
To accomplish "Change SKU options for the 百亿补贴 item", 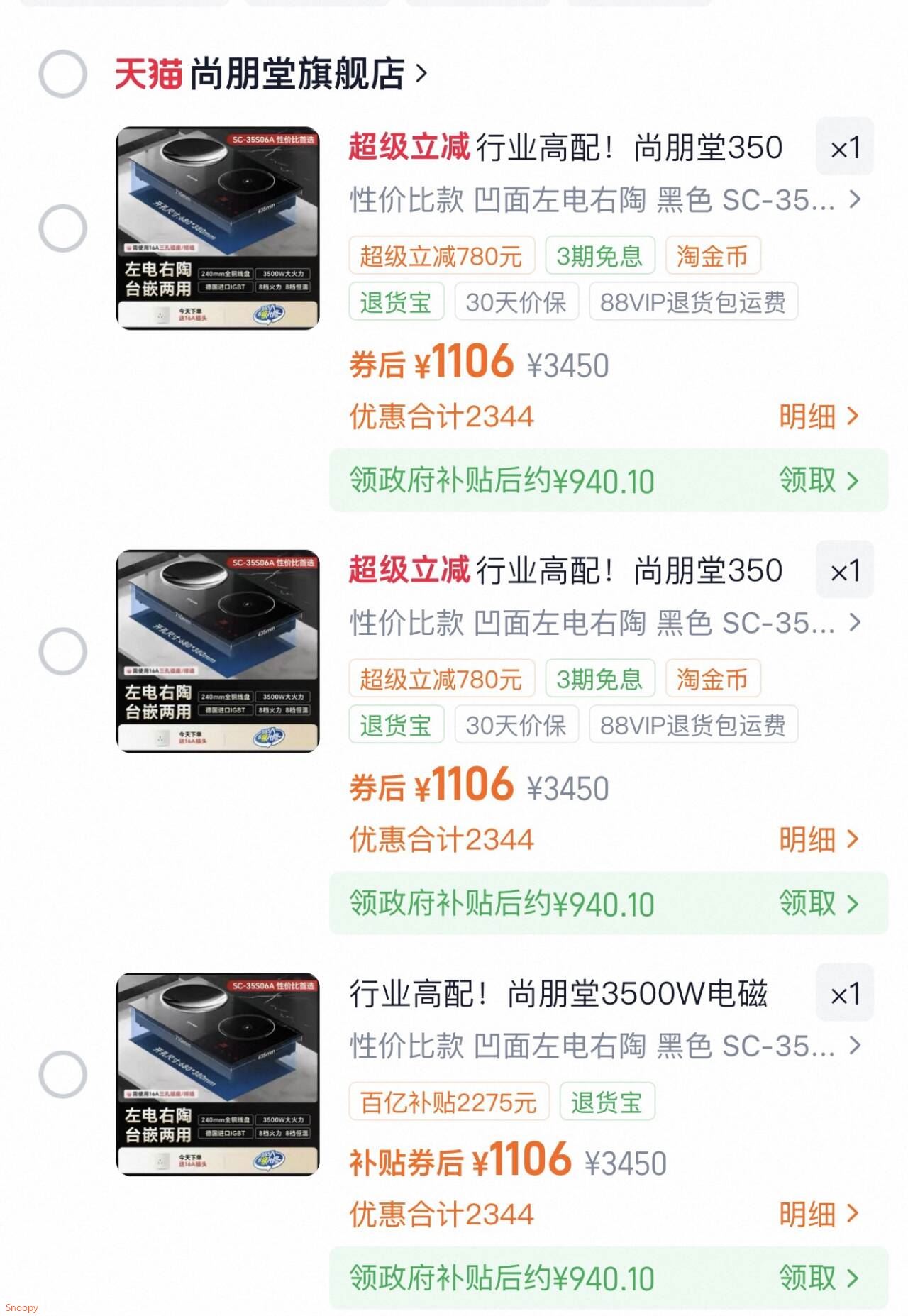I will tap(604, 1046).
